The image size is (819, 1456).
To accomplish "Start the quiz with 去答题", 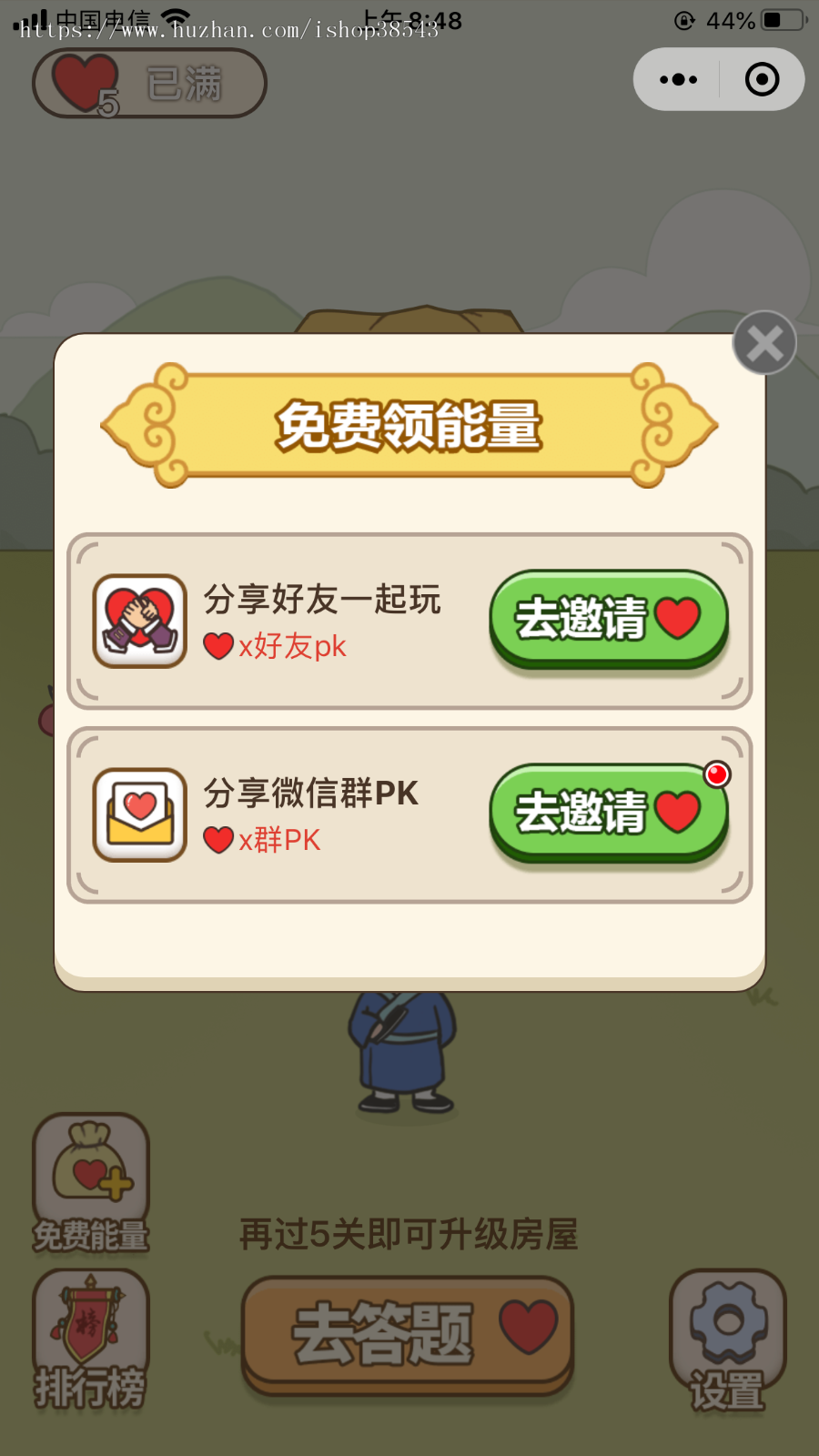I will click(407, 1333).
